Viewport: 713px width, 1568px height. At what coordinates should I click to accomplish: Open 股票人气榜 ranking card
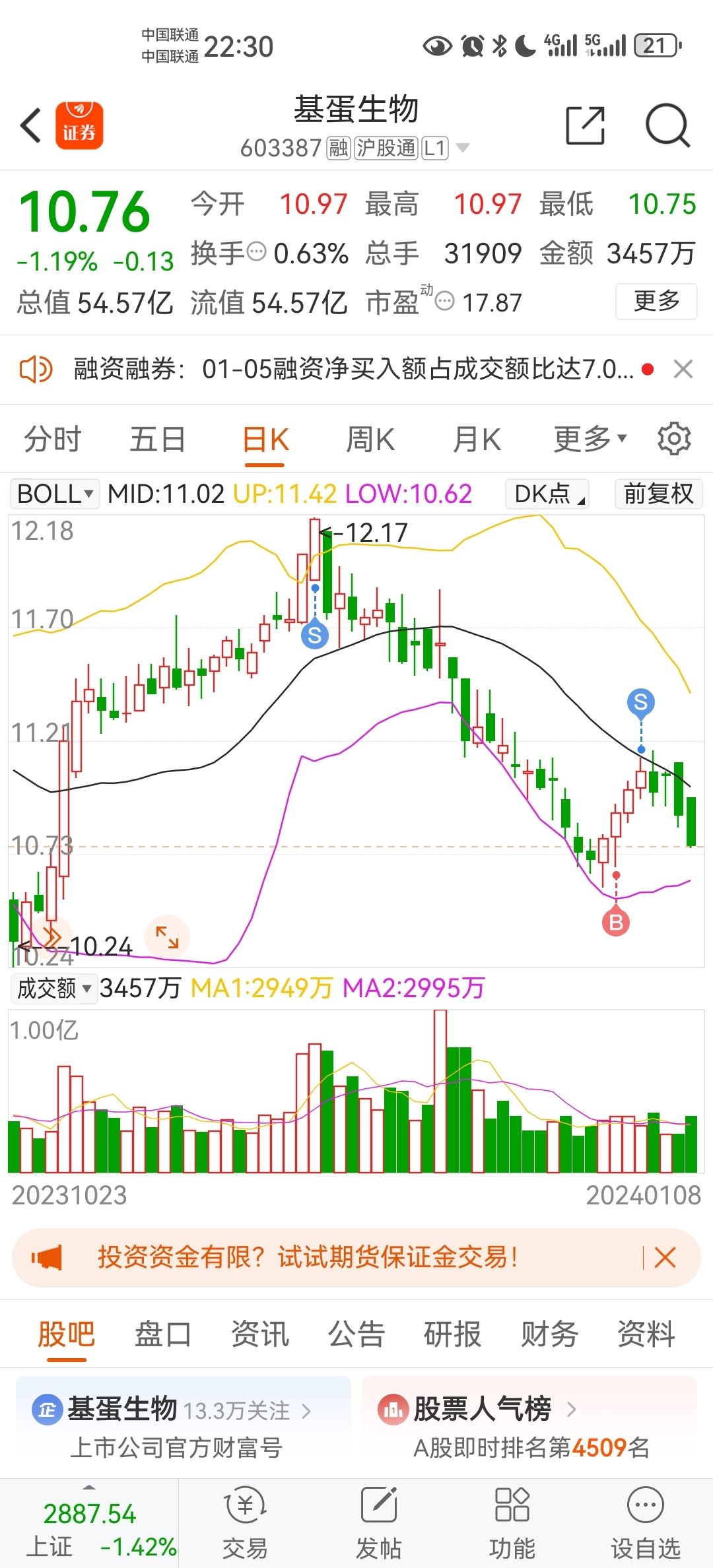click(529, 1426)
